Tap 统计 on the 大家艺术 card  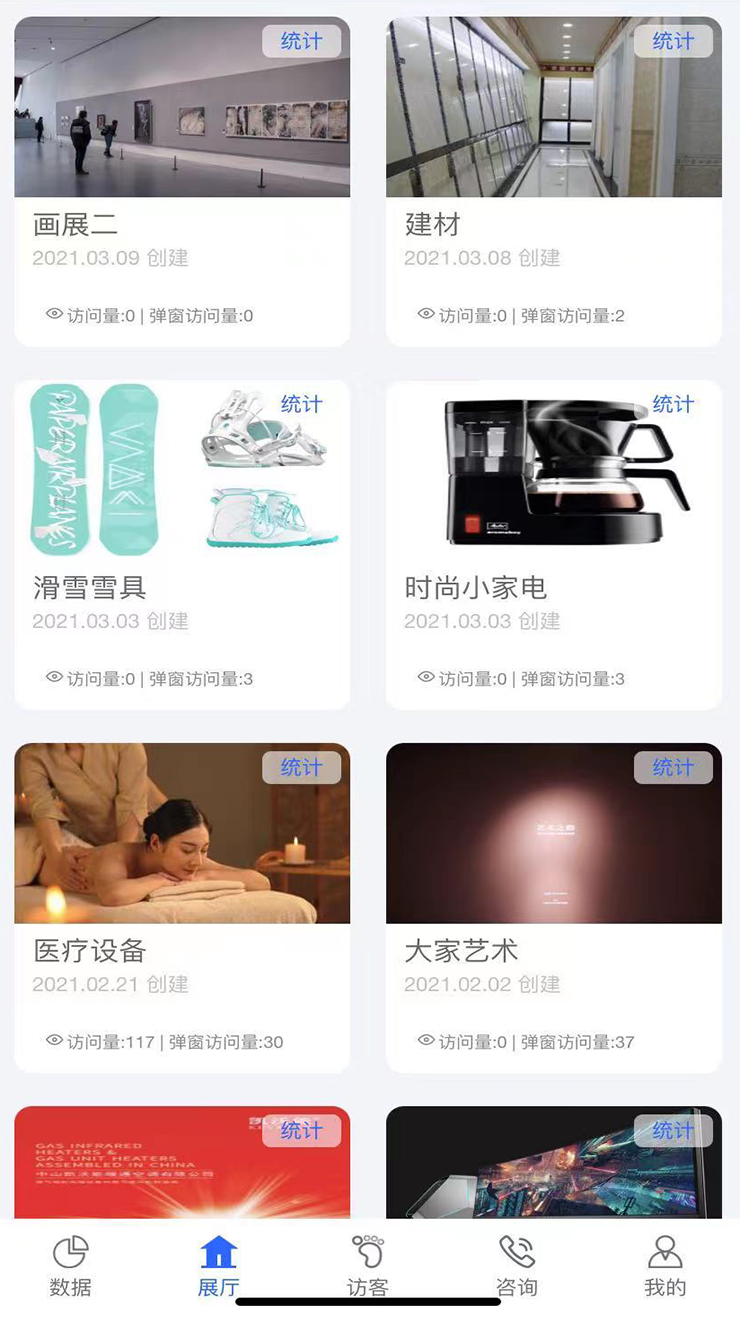[x=673, y=767]
